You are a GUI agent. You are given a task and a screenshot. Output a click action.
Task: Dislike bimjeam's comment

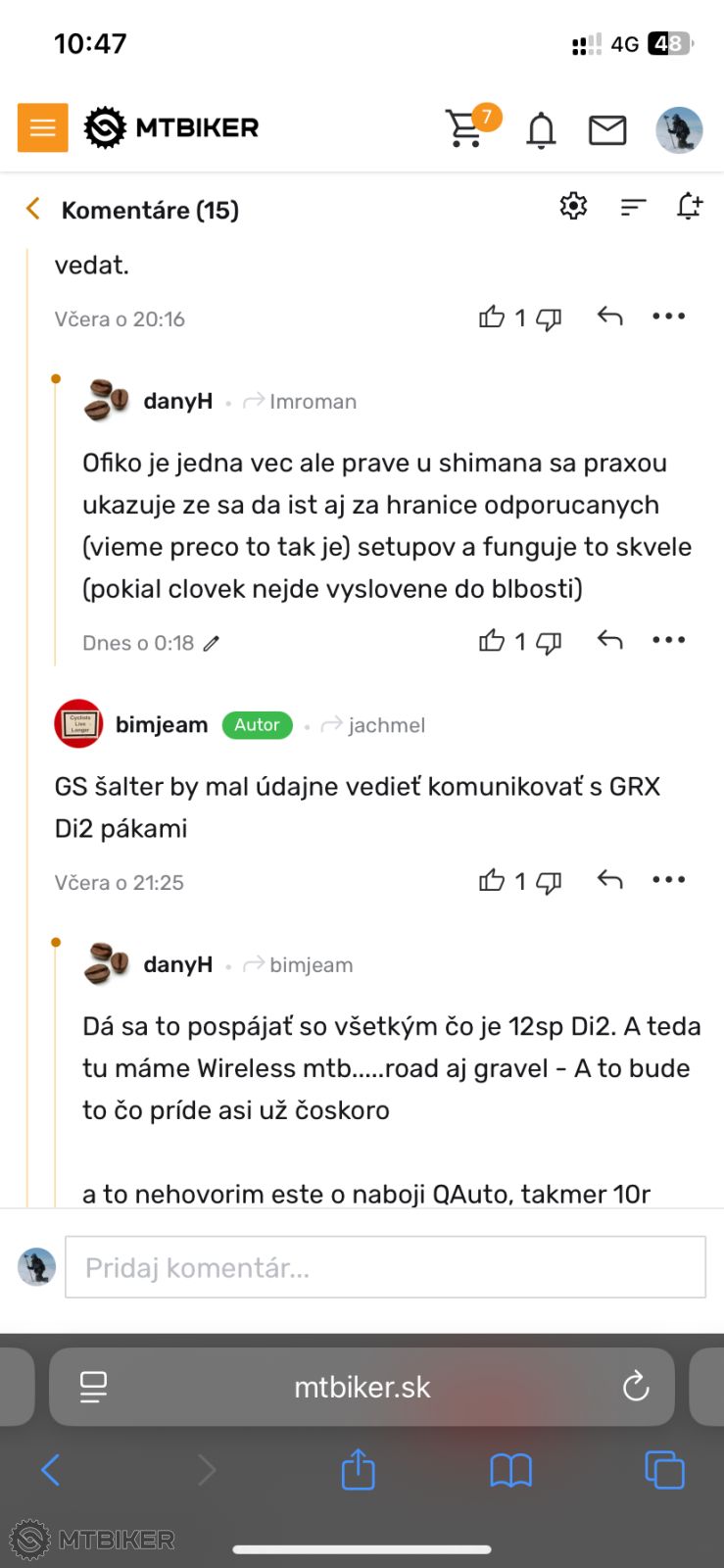point(549,882)
